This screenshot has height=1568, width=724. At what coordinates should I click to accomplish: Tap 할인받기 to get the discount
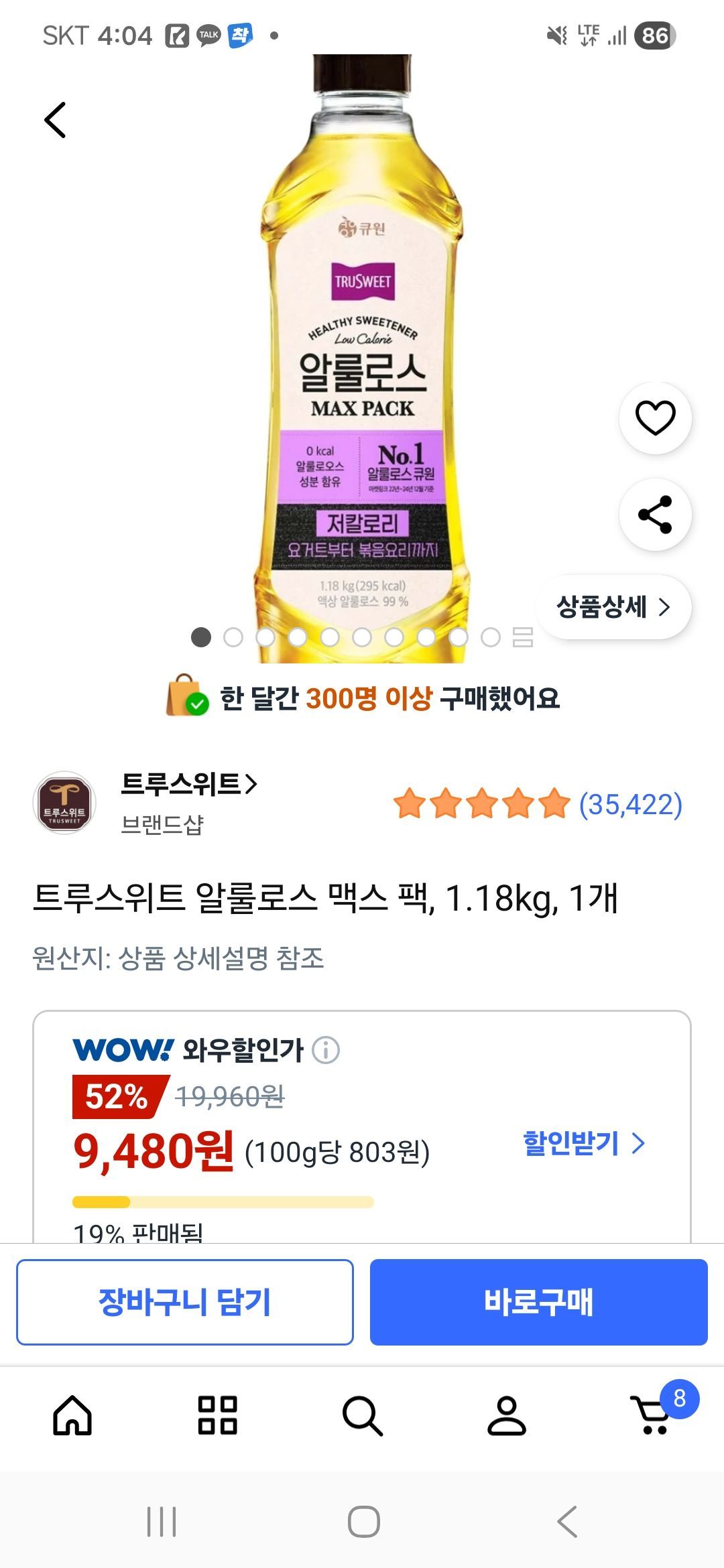coord(583,1143)
